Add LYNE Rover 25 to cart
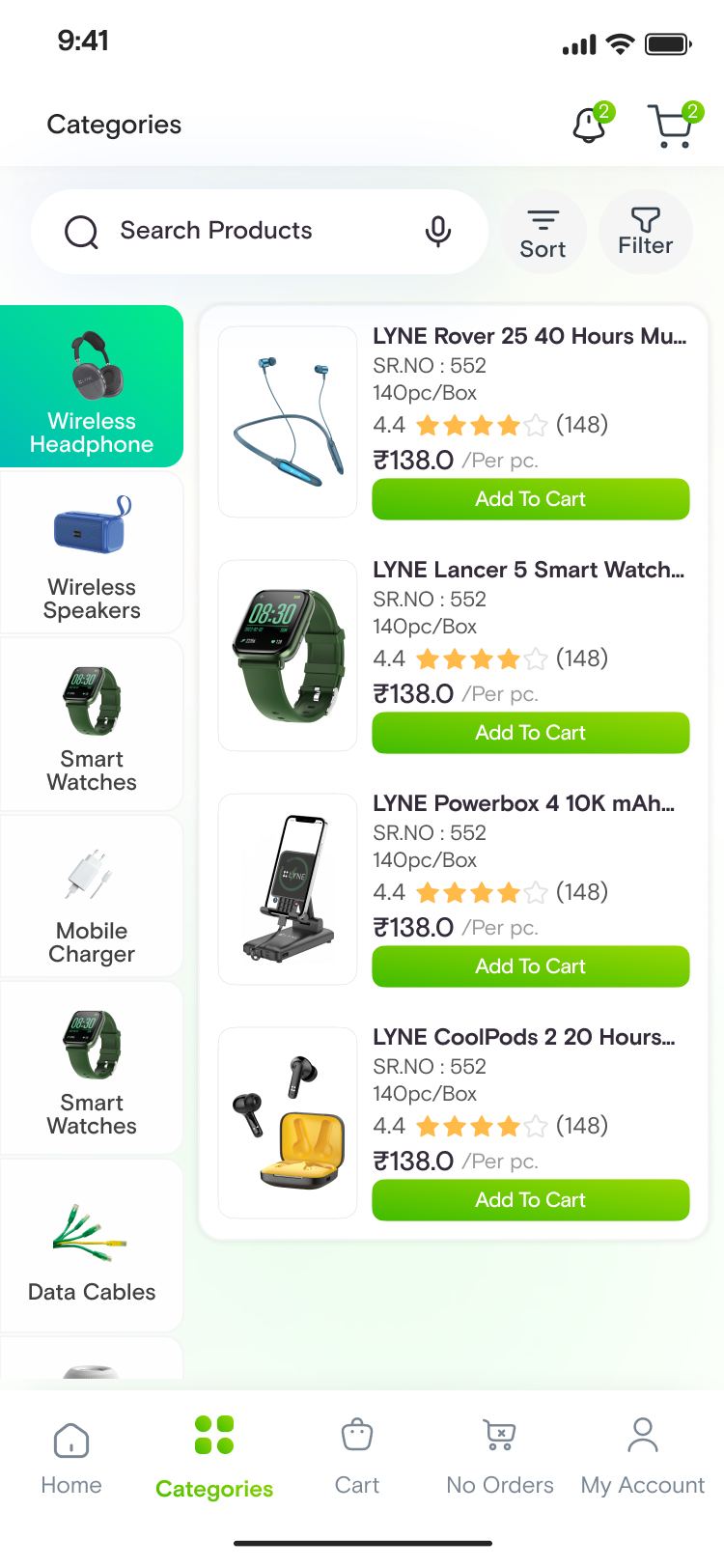The height and width of the screenshot is (1568, 724). [531, 499]
